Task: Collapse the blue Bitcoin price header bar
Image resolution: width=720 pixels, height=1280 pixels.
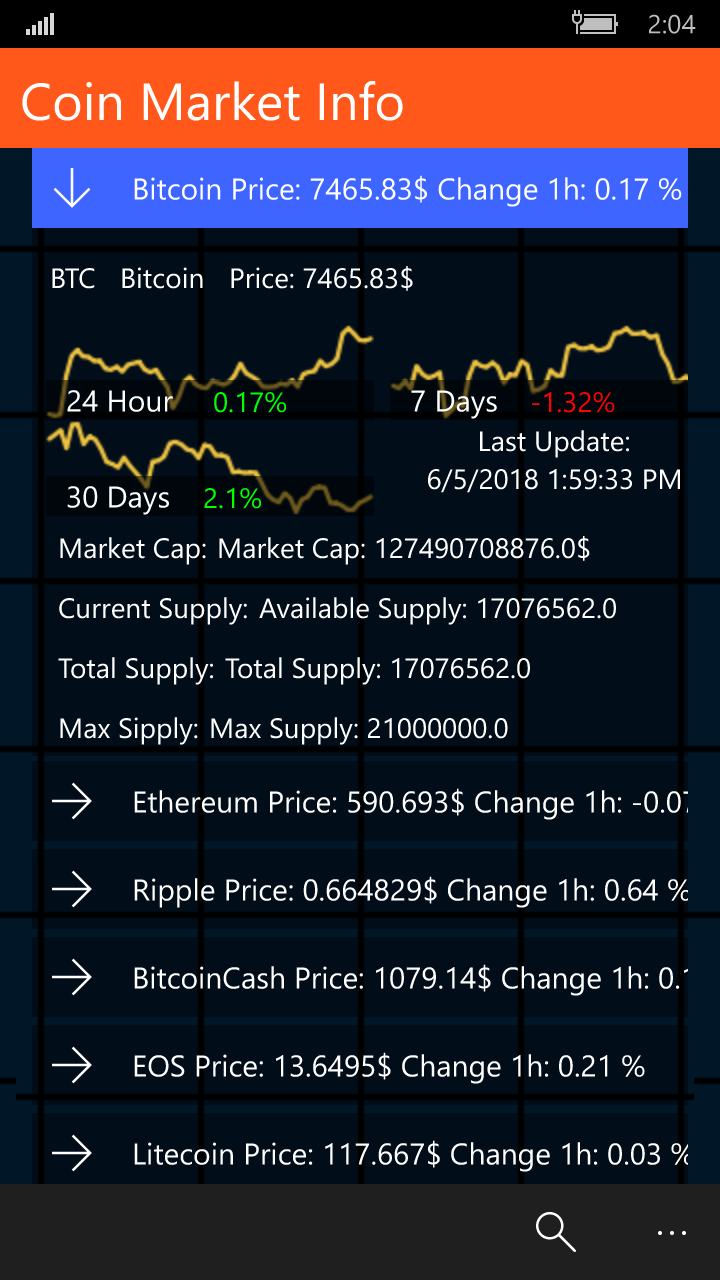Action: (x=360, y=189)
